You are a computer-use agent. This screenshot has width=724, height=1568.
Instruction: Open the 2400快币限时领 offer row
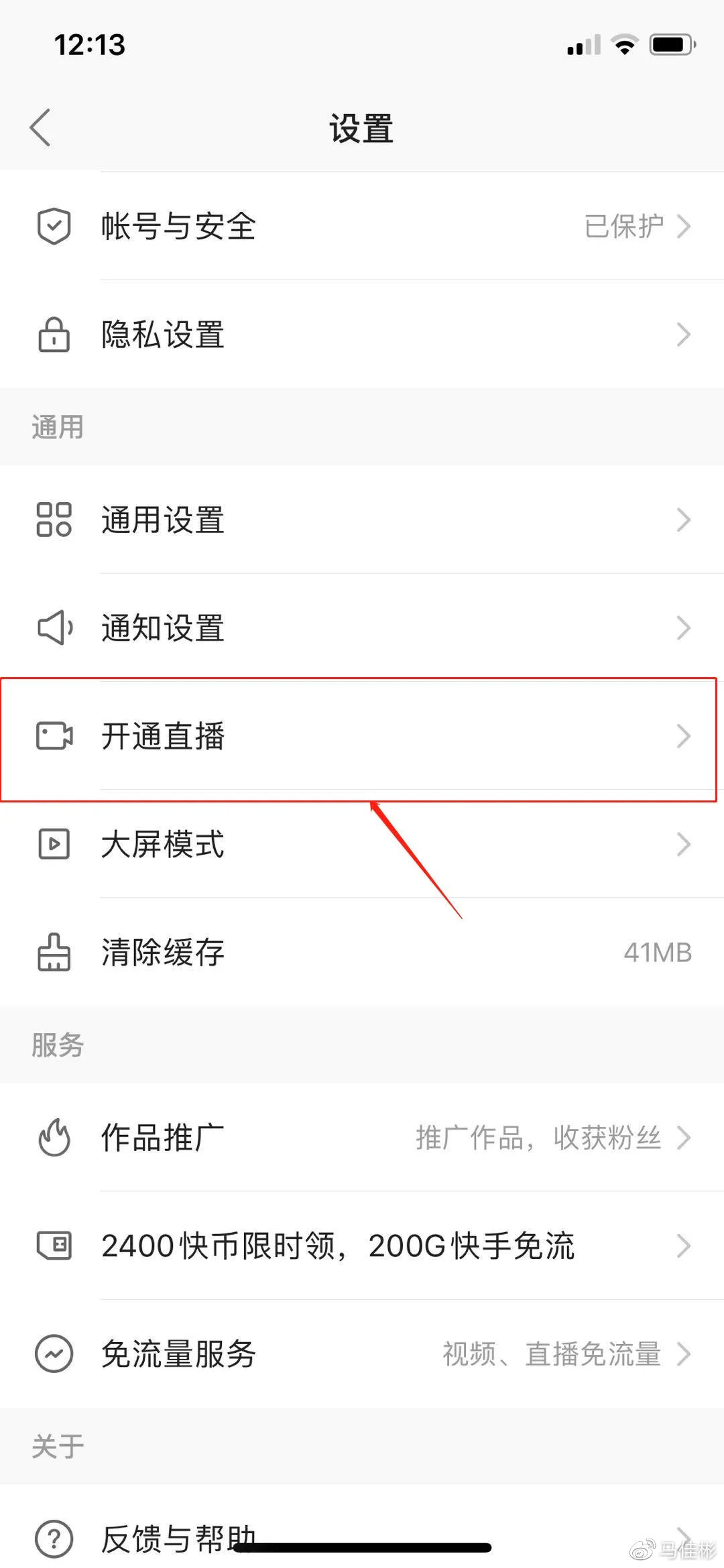(x=362, y=1246)
